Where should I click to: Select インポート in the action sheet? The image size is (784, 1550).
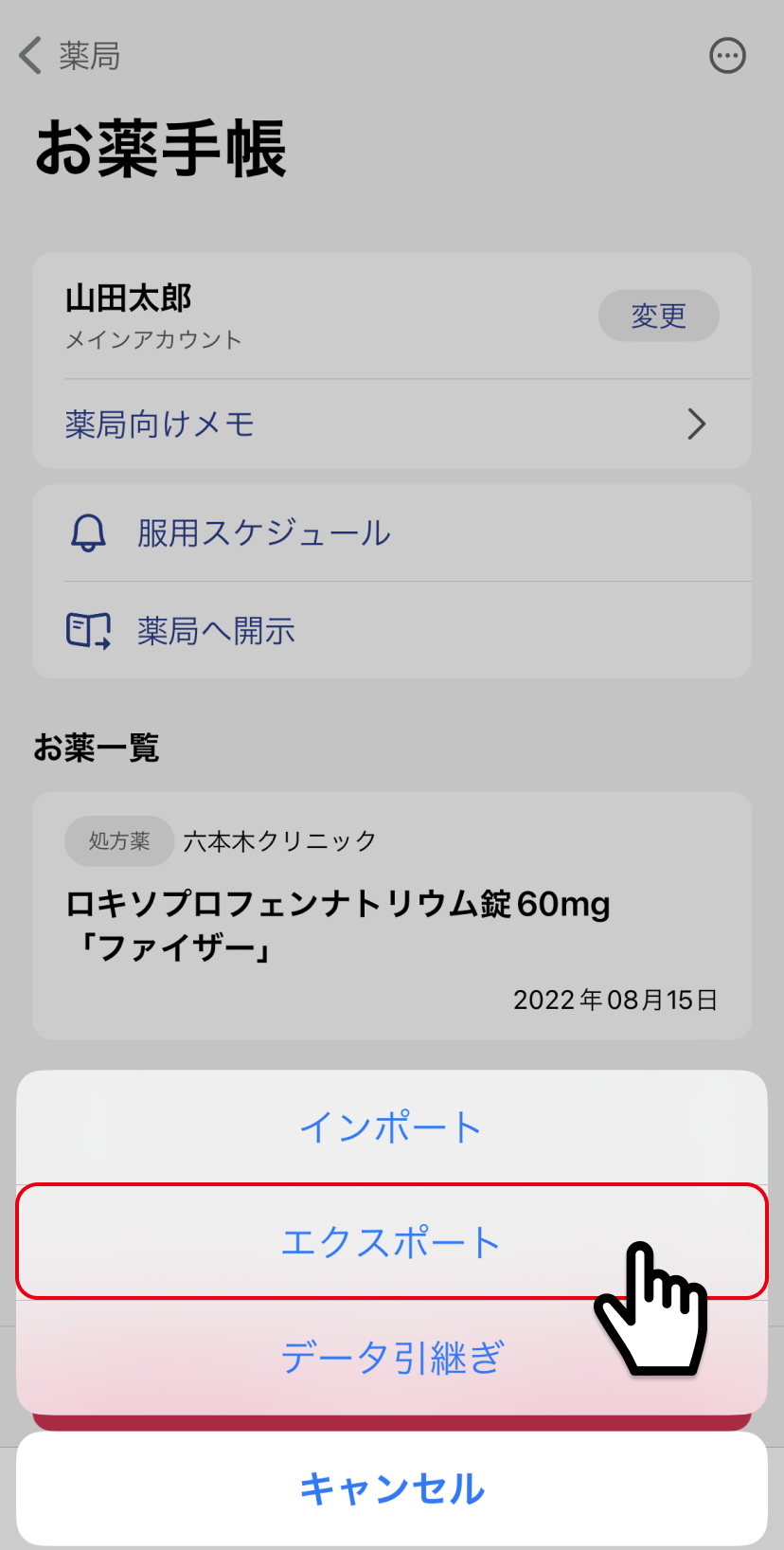[392, 1126]
